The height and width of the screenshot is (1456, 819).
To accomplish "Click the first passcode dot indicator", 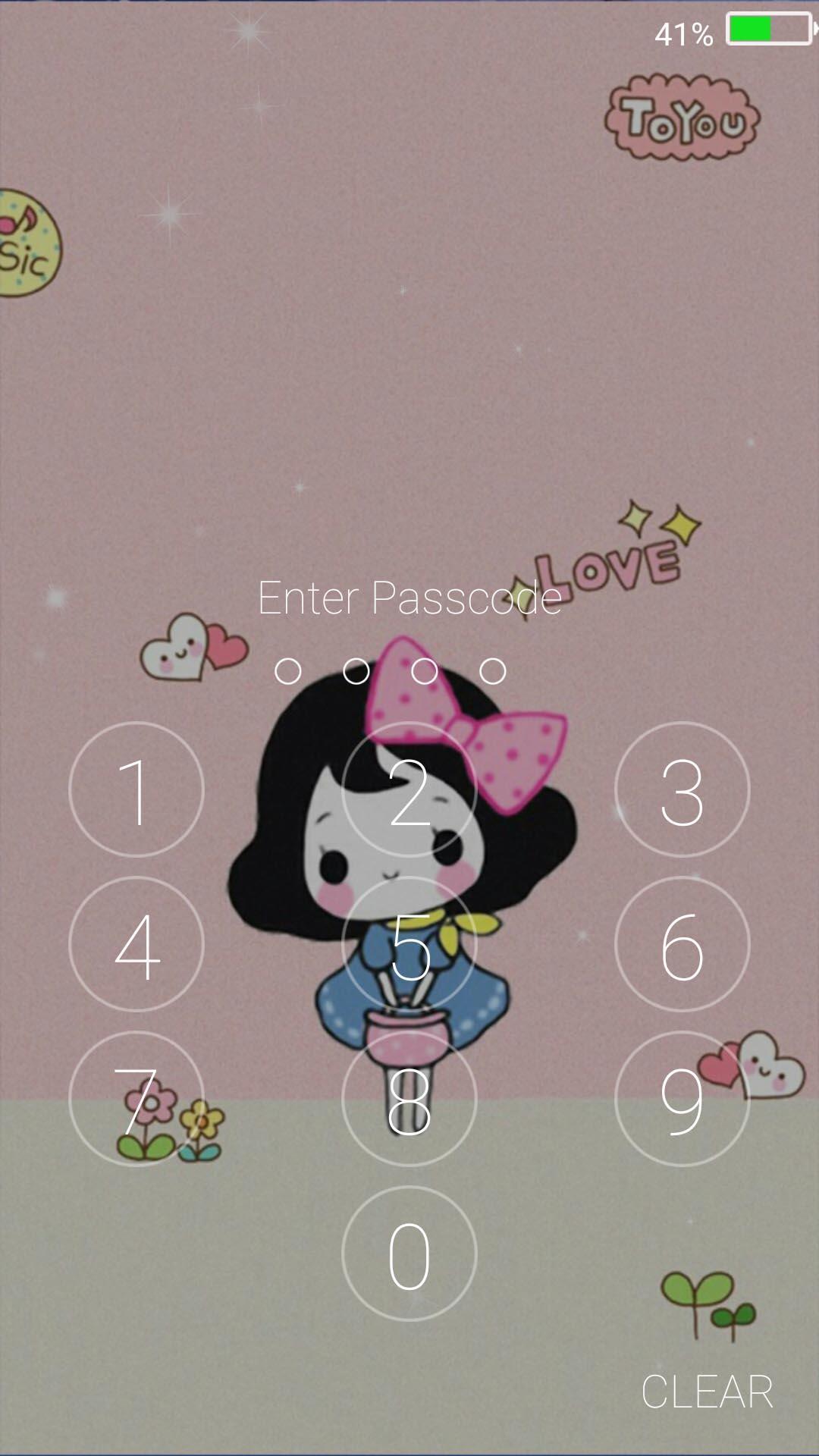I will (x=287, y=670).
